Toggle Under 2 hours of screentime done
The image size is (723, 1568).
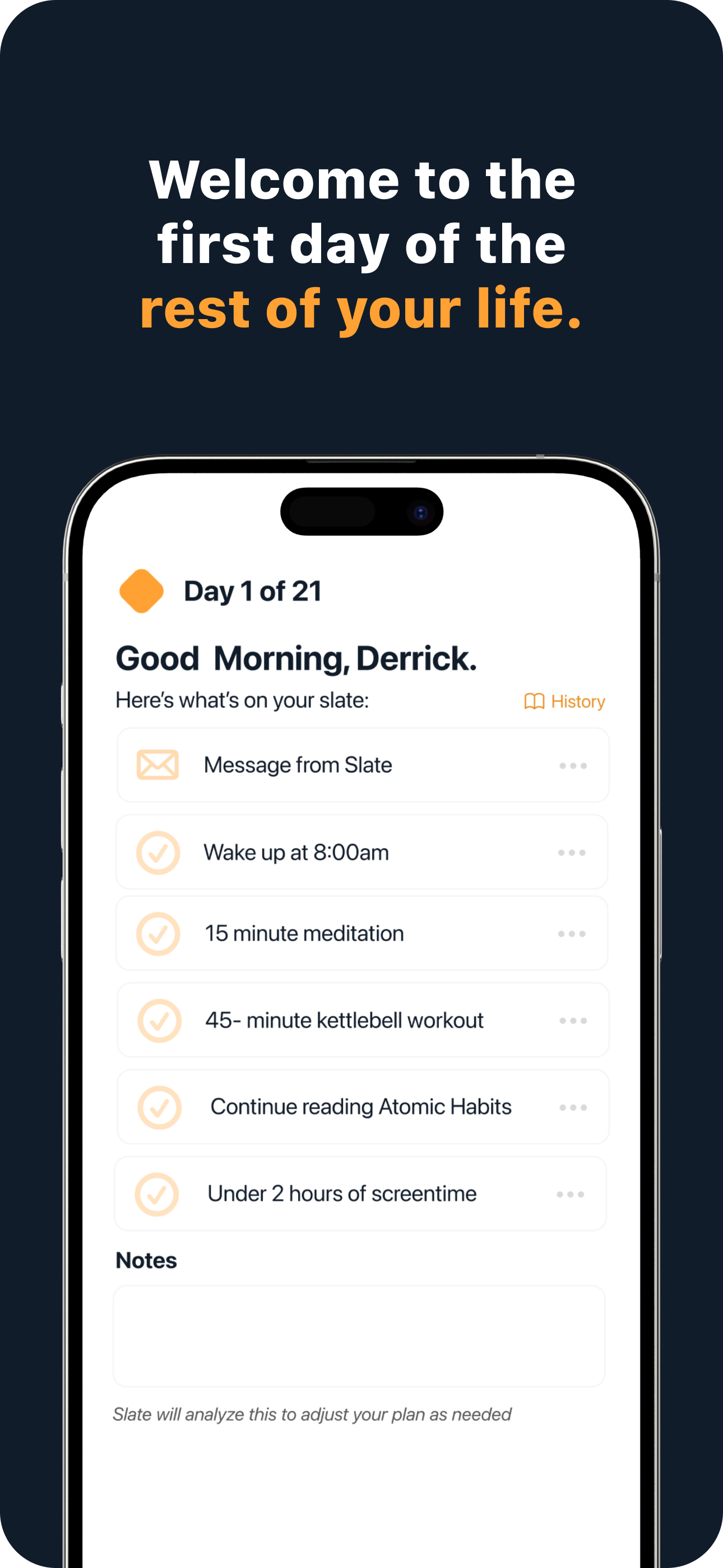(157, 1193)
